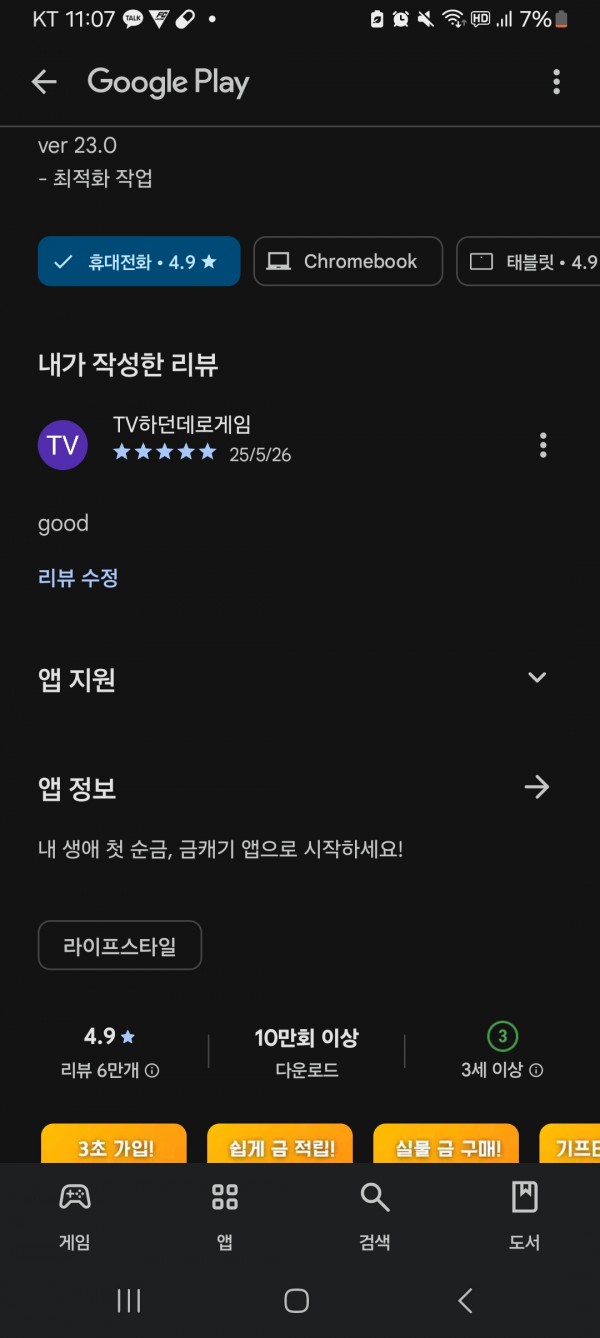Screen dimensions: 600x1338
Task: Tap 리뷰 수정 to edit the review
Action: [x=78, y=577]
